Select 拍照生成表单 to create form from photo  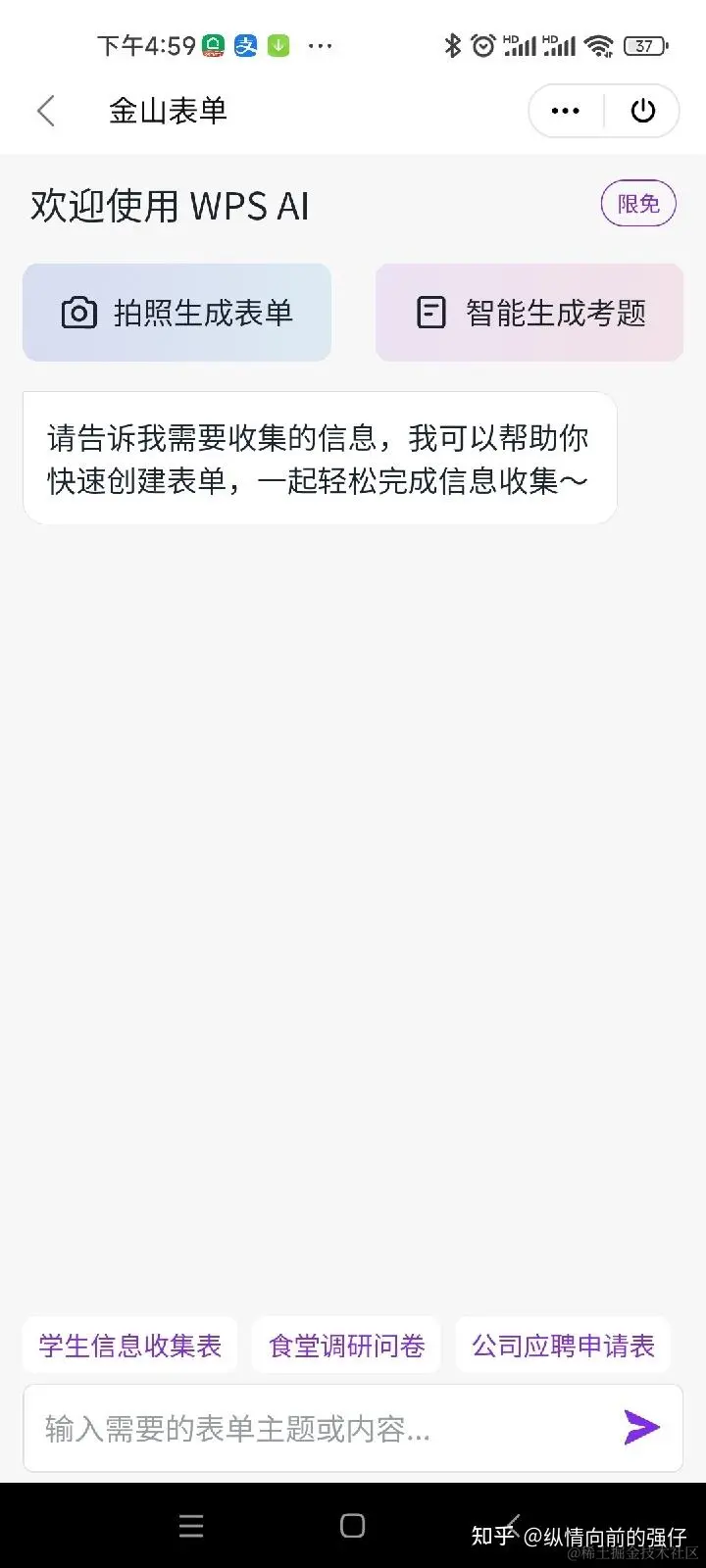pyautogui.click(x=177, y=313)
